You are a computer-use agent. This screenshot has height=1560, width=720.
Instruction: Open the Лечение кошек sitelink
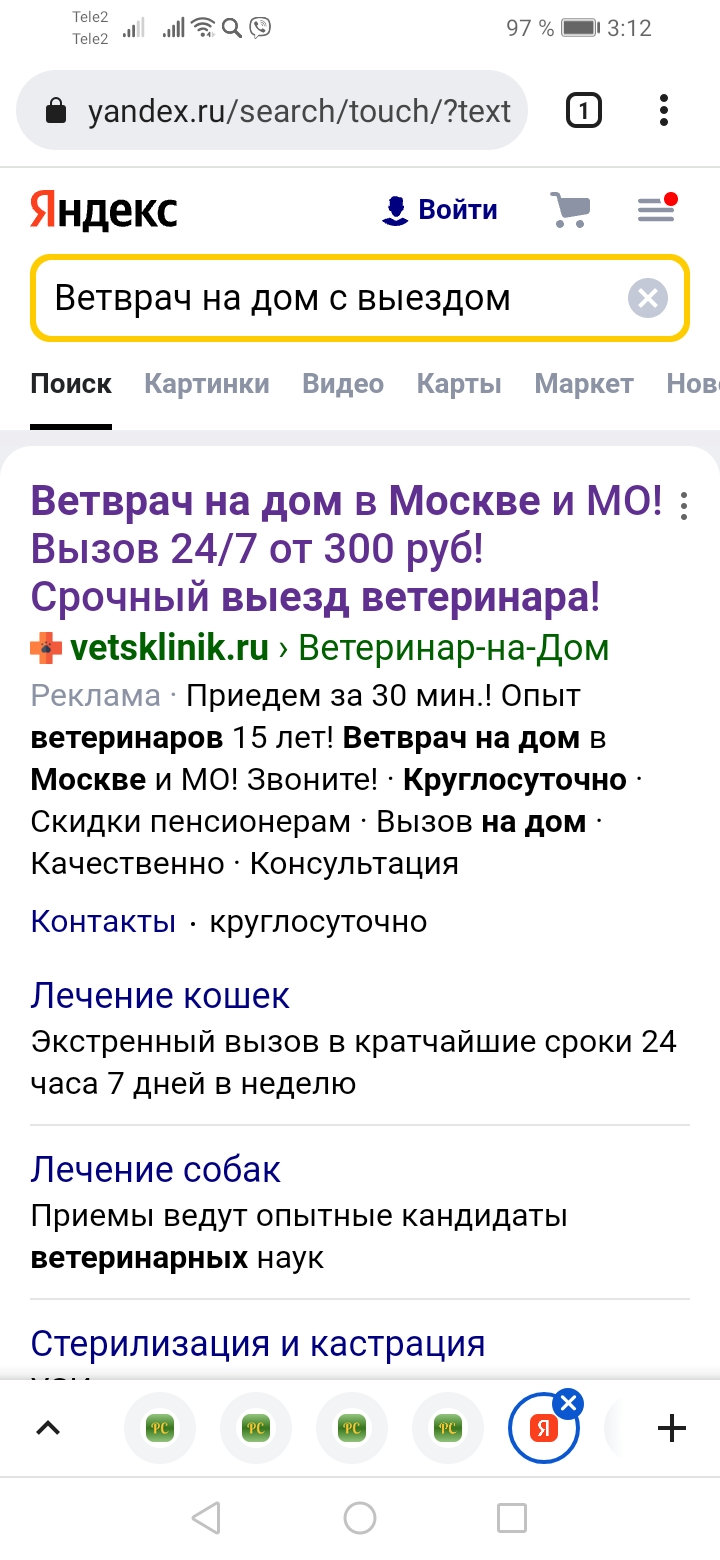tap(160, 996)
